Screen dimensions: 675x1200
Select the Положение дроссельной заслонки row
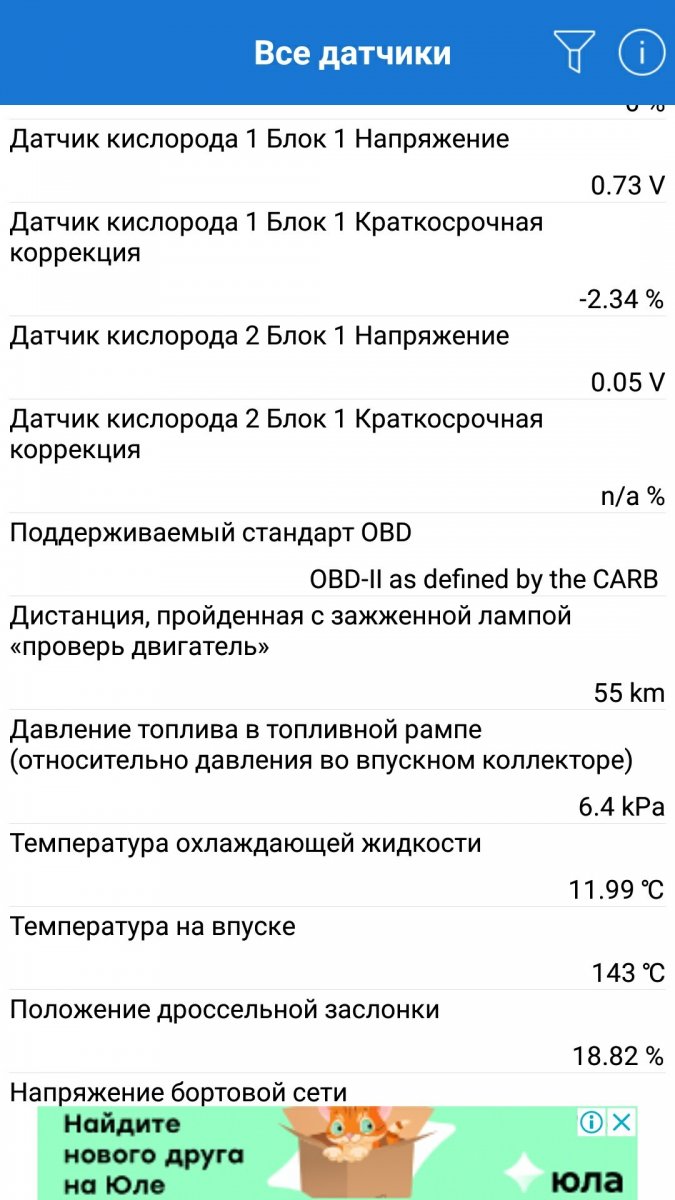point(337,1032)
